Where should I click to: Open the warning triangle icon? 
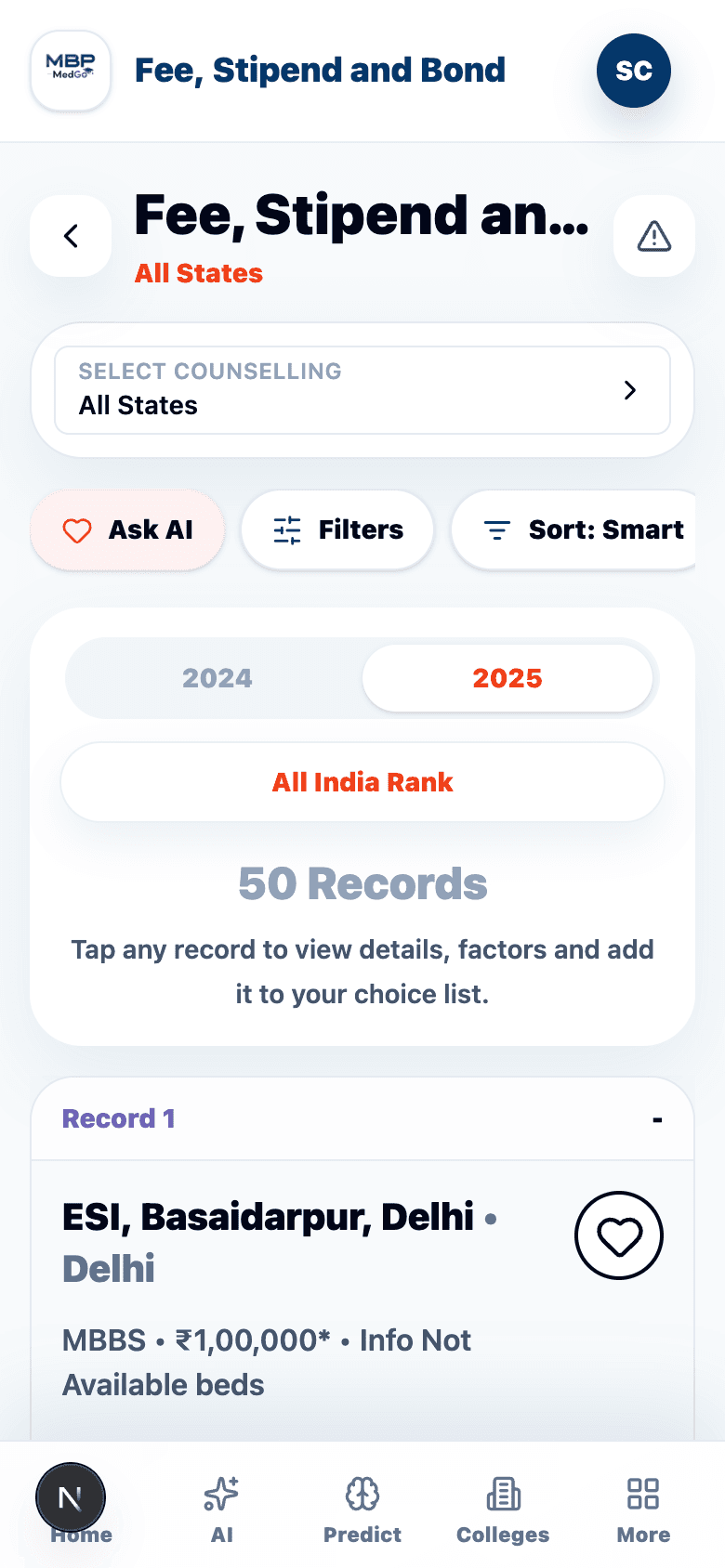coord(654,236)
